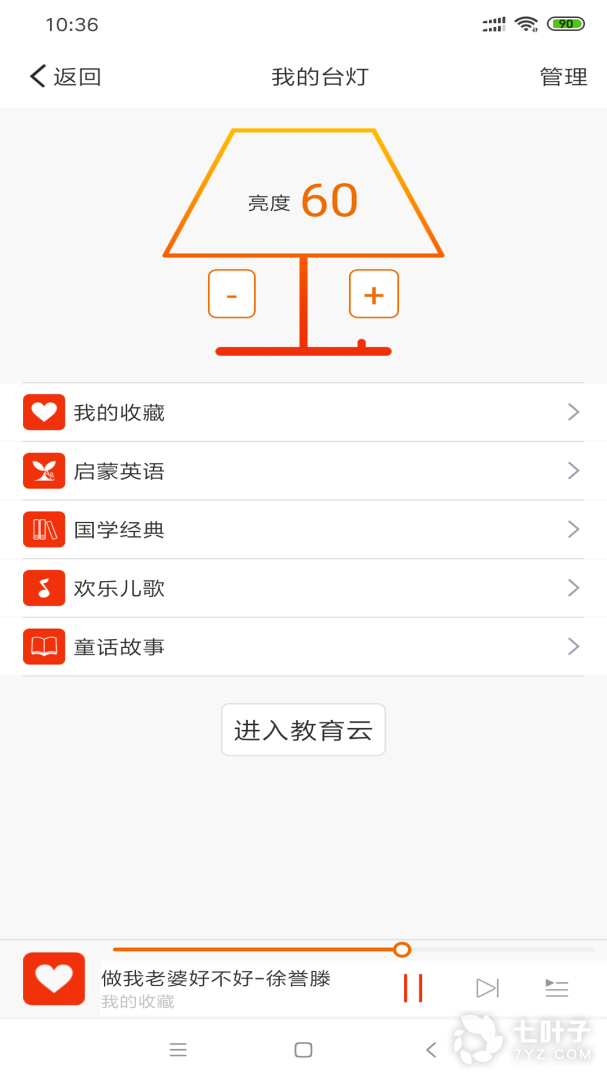Open 我的收藏 list
607x1080 pixels.
303,412
